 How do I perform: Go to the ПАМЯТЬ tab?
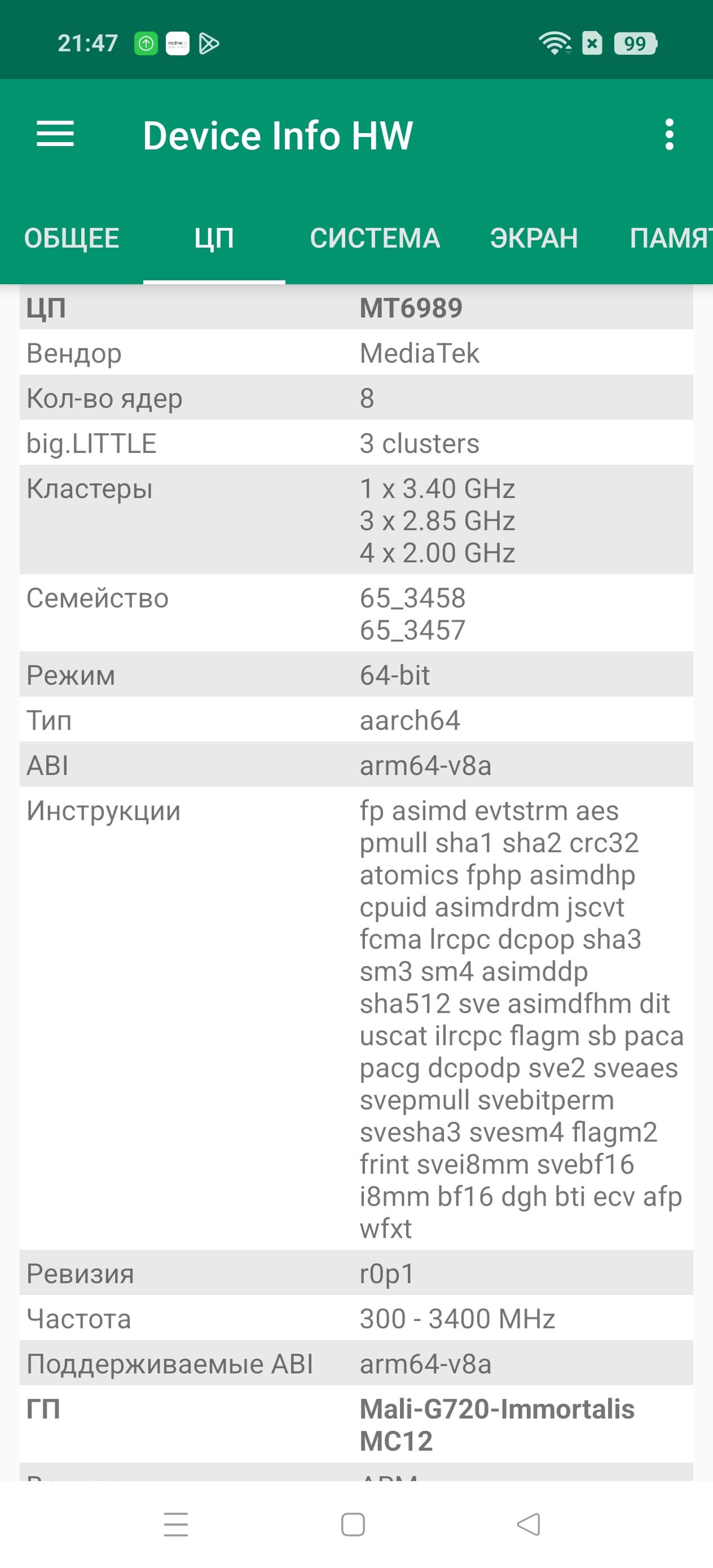(x=670, y=238)
